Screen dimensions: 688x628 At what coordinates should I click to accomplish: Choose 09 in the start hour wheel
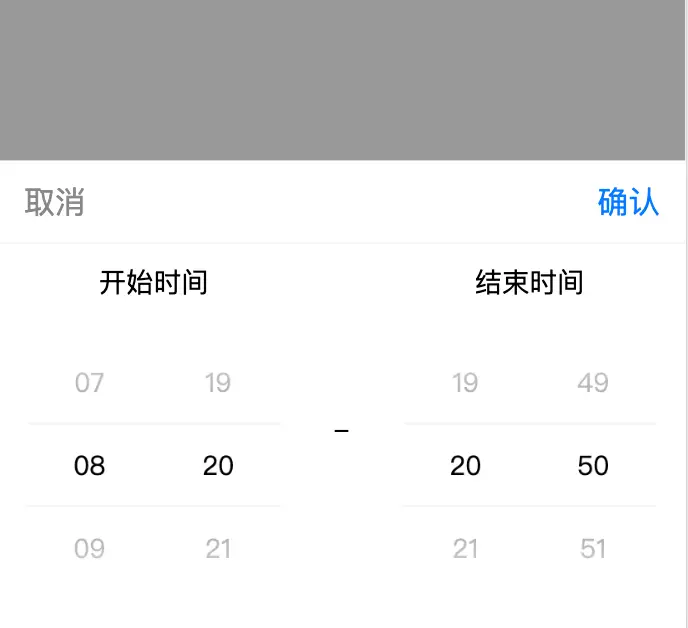(x=90, y=548)
